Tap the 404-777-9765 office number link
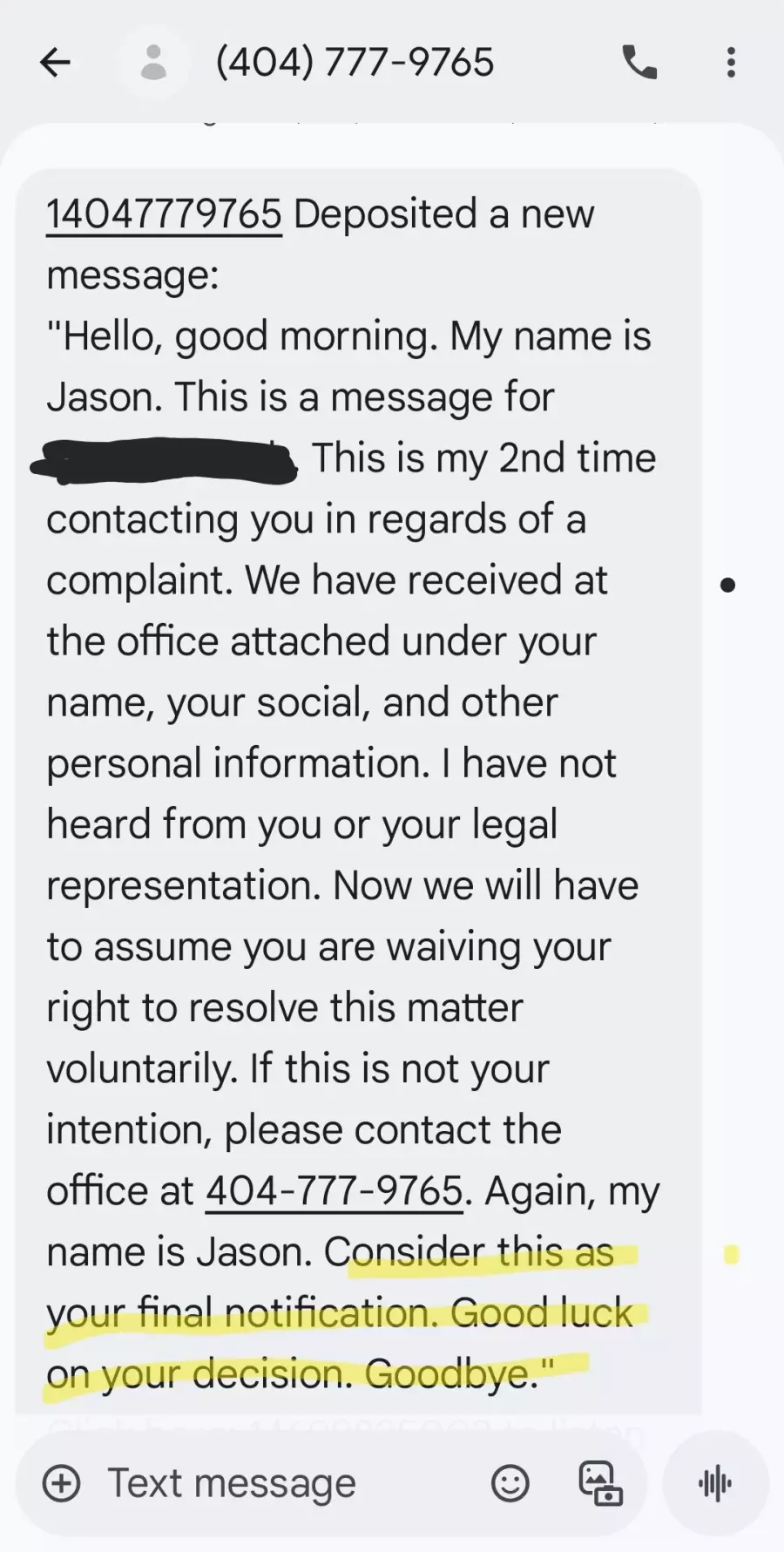784x1552 pixels. coord(334,1190)
